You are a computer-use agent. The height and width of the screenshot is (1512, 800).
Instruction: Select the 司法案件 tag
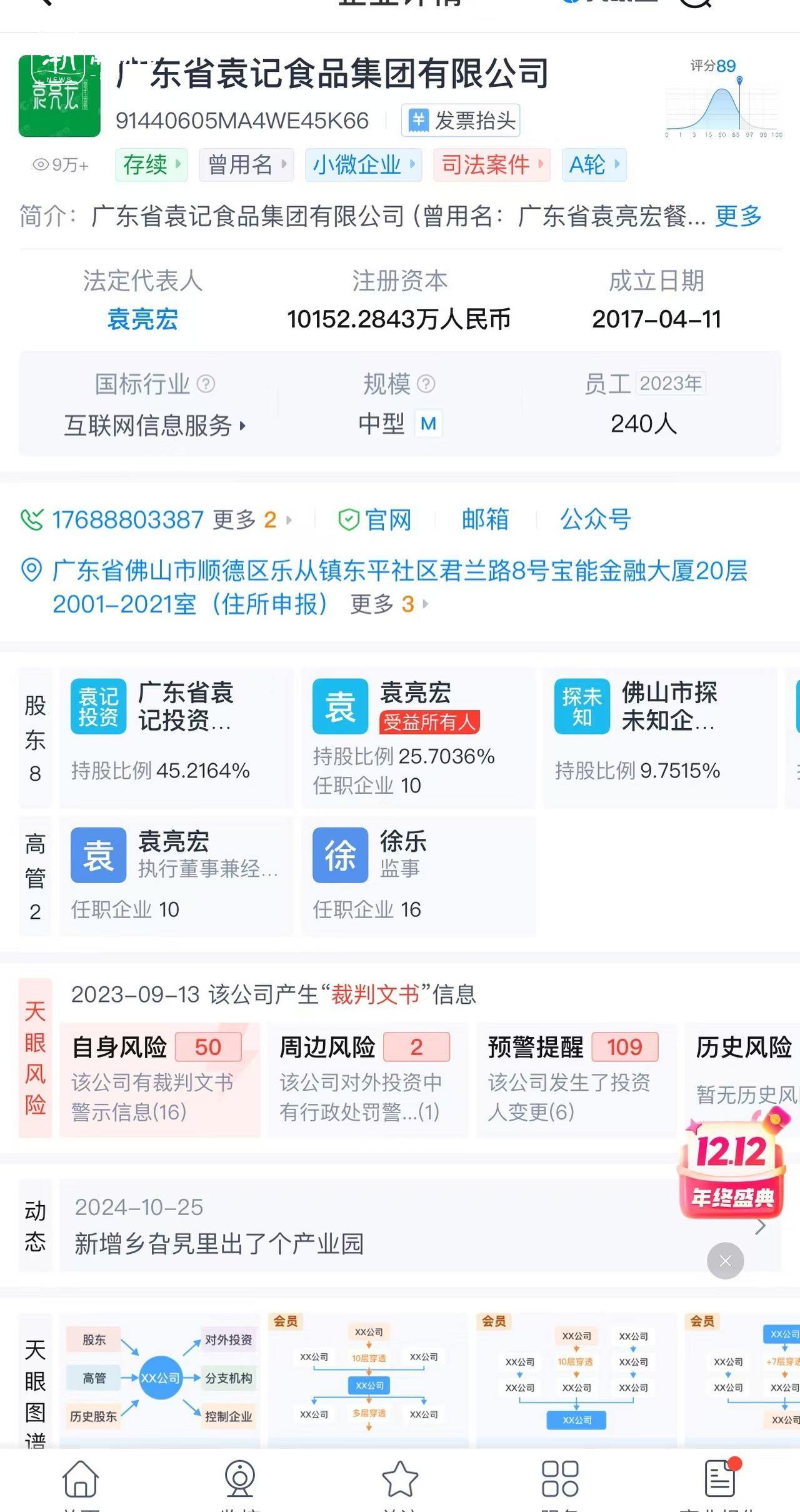(491, 165)
